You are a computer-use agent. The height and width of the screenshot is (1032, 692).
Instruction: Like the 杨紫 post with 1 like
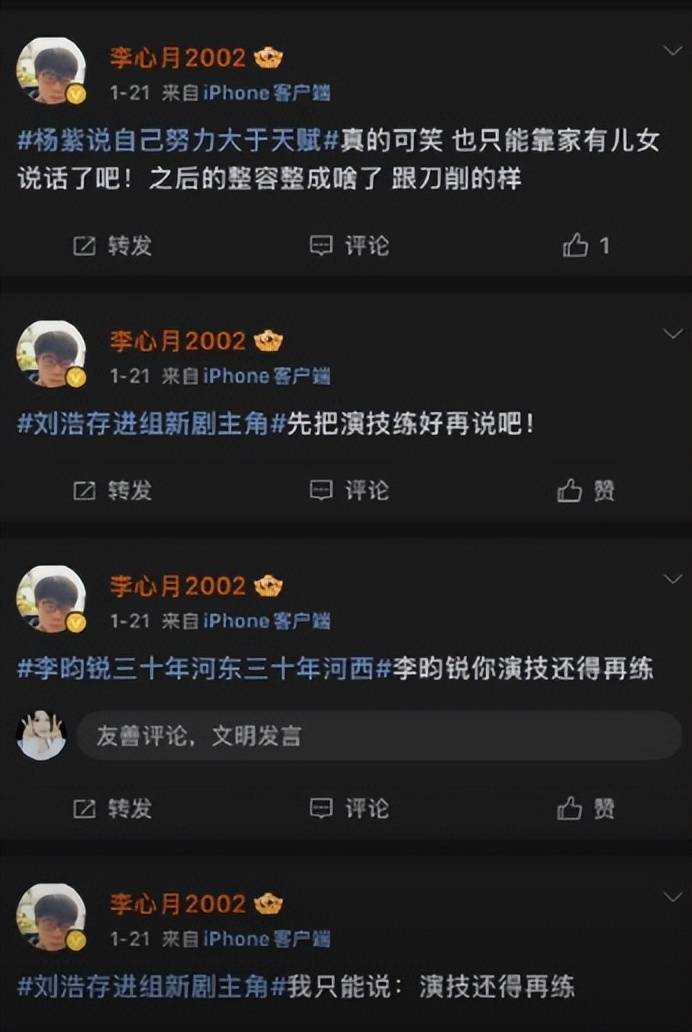[x=586, y=245]
